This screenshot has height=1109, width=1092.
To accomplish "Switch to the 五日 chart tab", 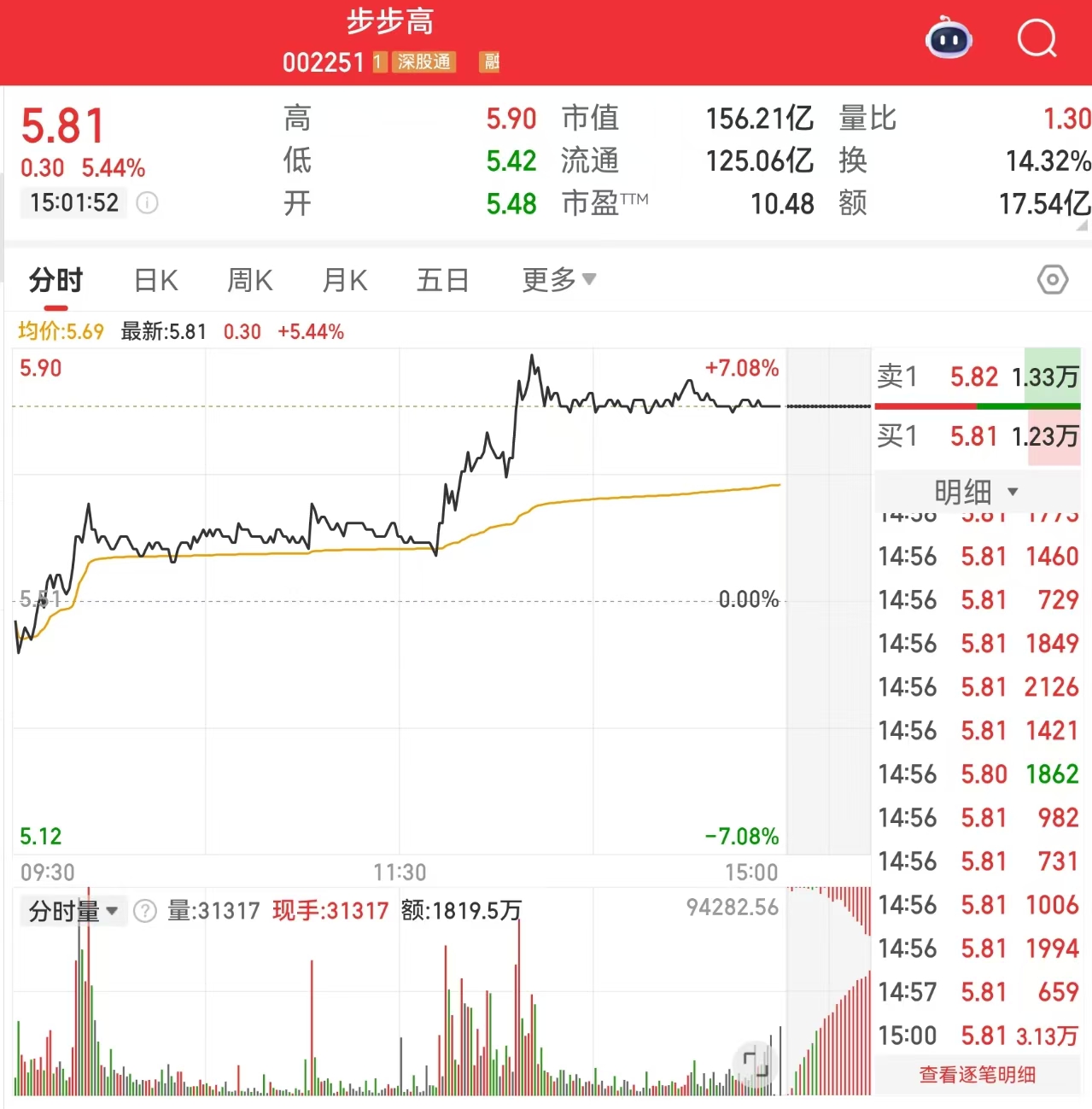I will tap(442, 280).
